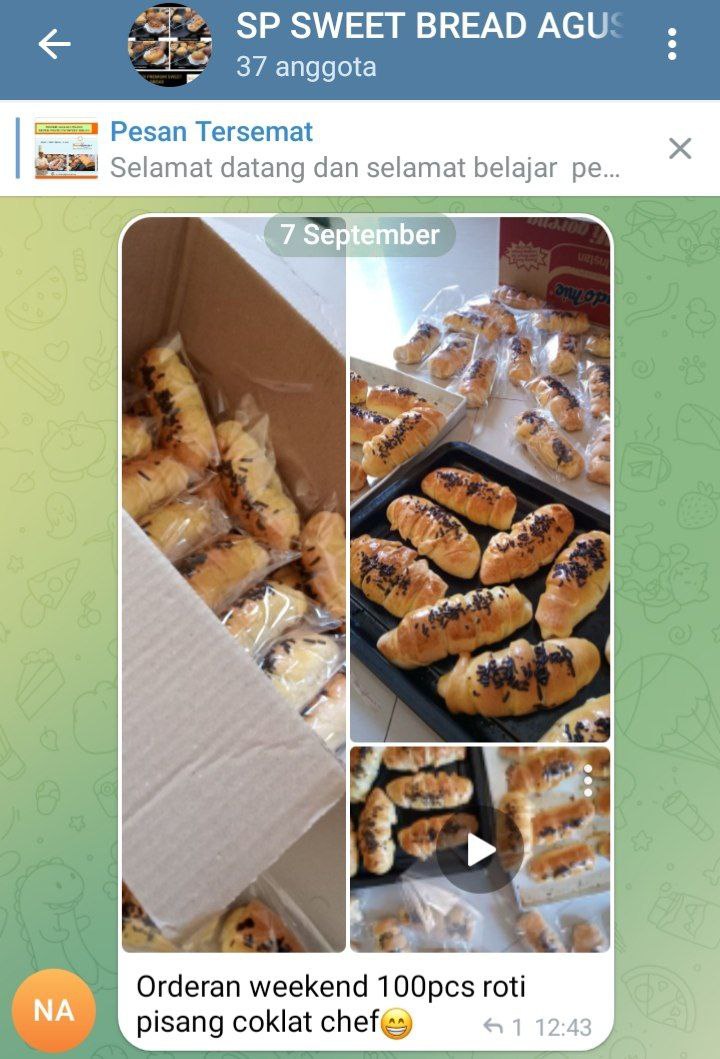Open NA sender's profile avatar

click(x=54, y=1010)
